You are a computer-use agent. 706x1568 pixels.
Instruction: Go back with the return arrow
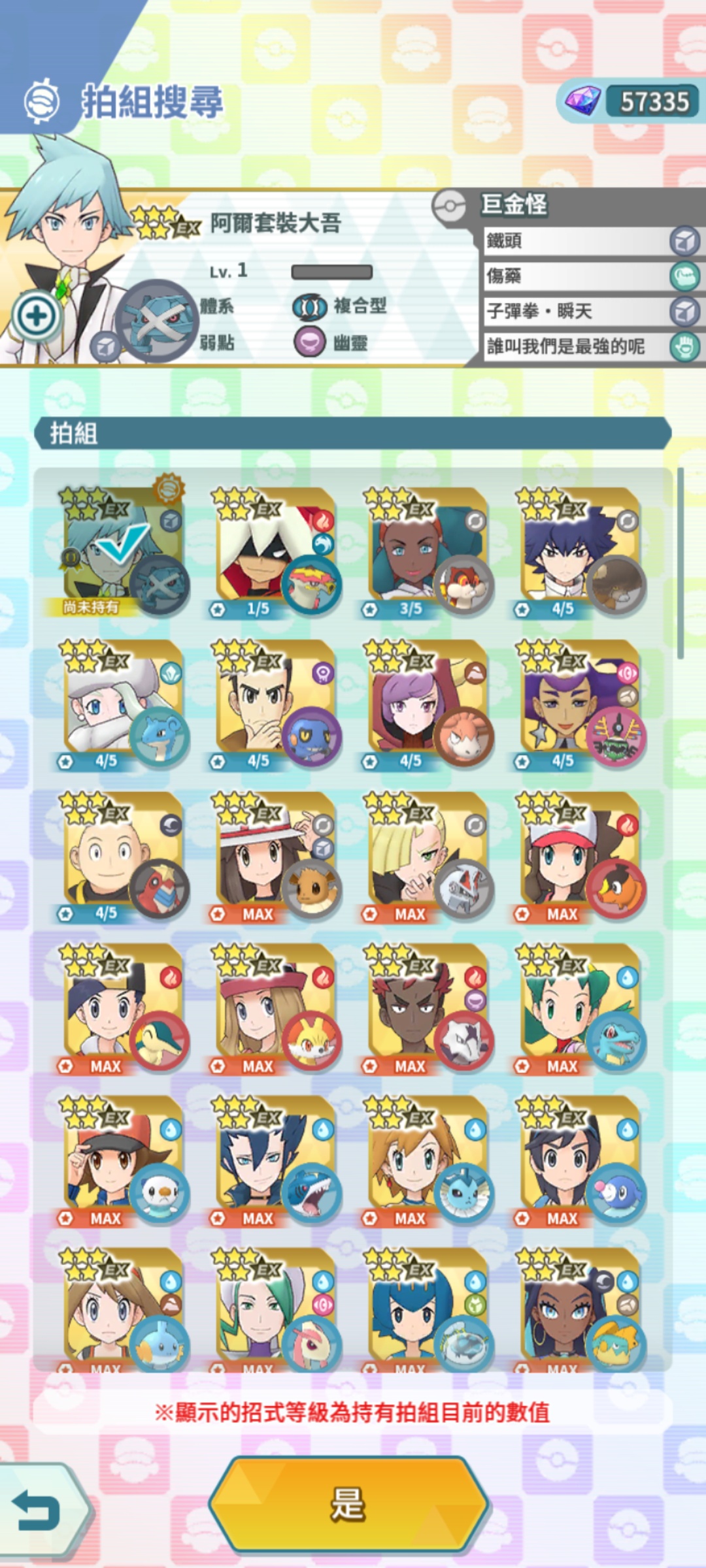tap(38, 1509)
